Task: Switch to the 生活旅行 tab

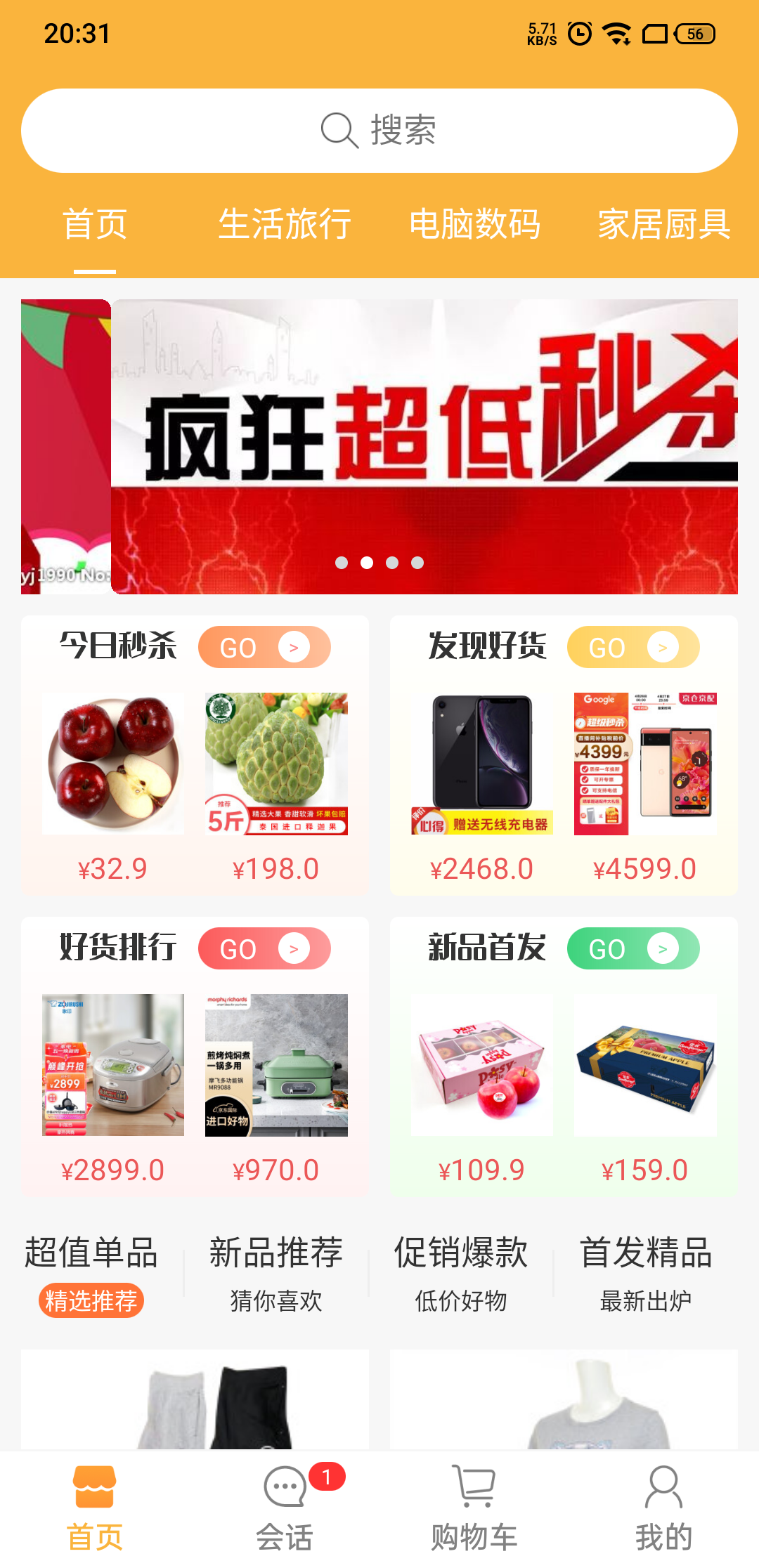Action: pyautogui.click(x=285, y=225)
